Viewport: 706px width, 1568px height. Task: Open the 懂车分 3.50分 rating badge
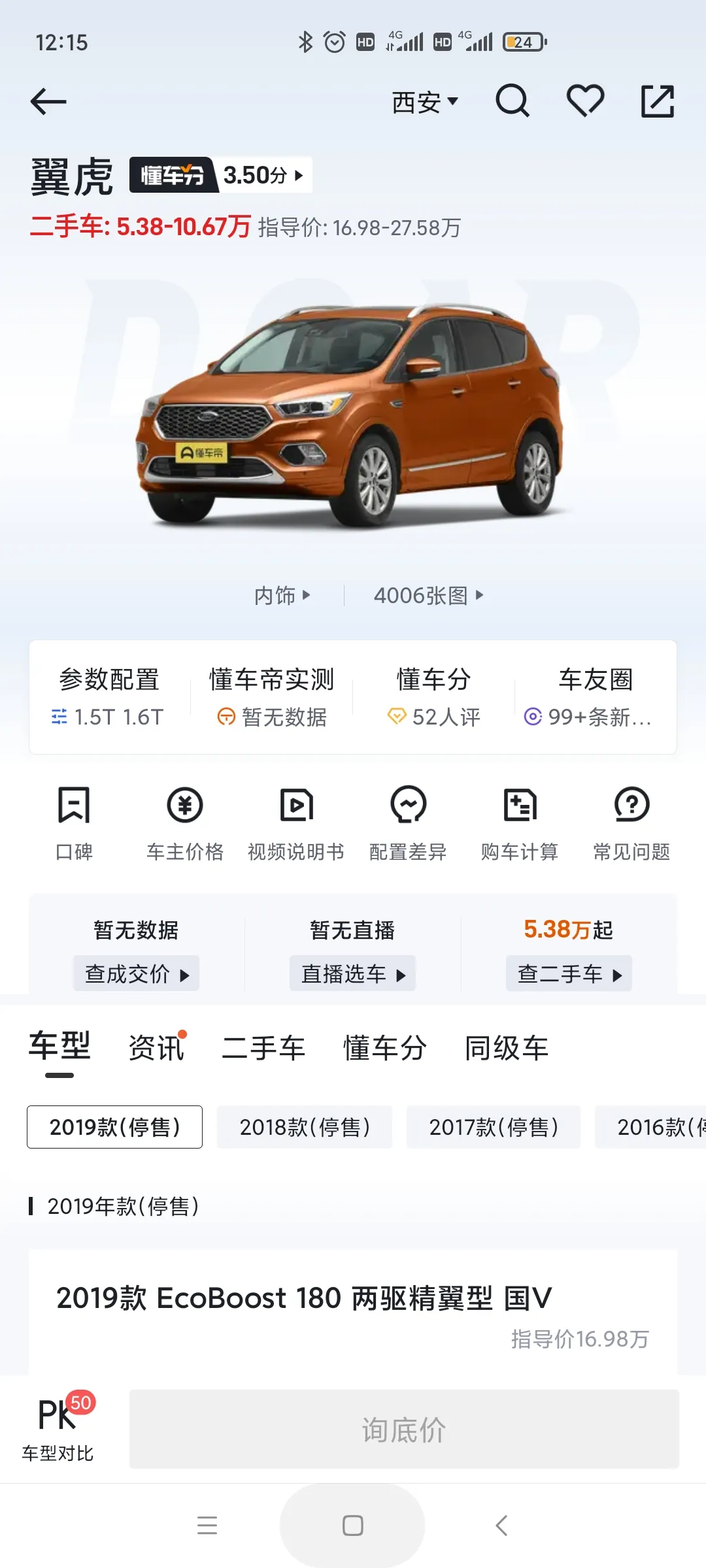(x=220, y=175)
